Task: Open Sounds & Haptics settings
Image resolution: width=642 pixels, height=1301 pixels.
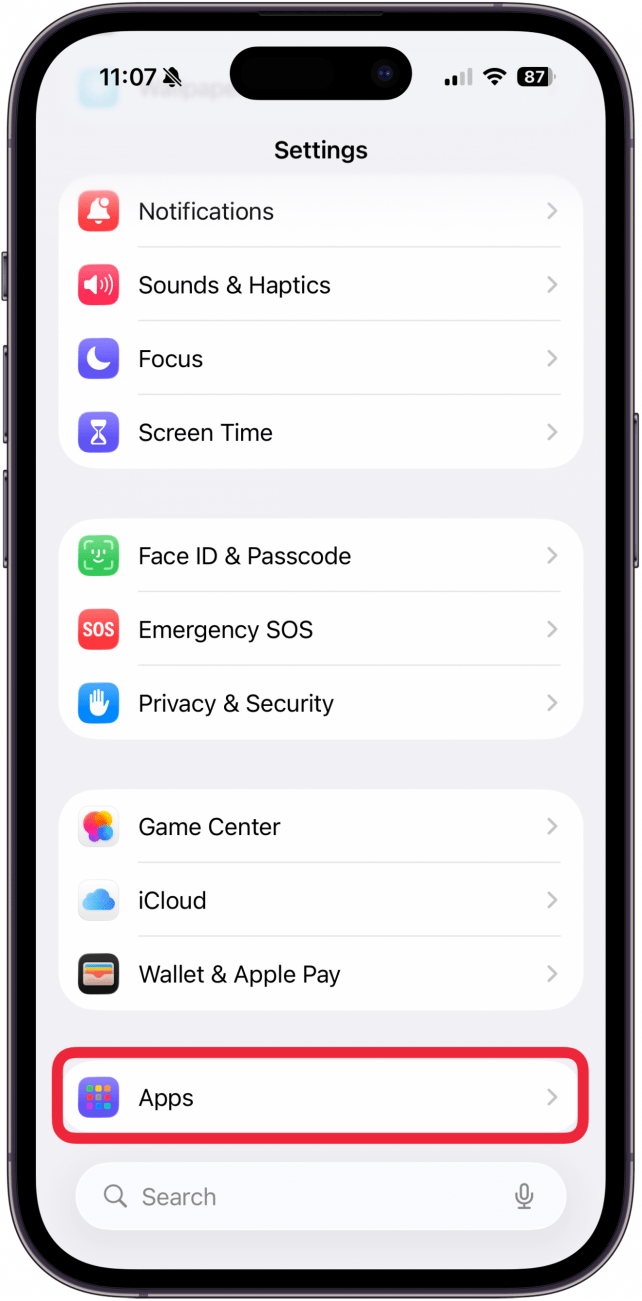Action: click(320, 285)
